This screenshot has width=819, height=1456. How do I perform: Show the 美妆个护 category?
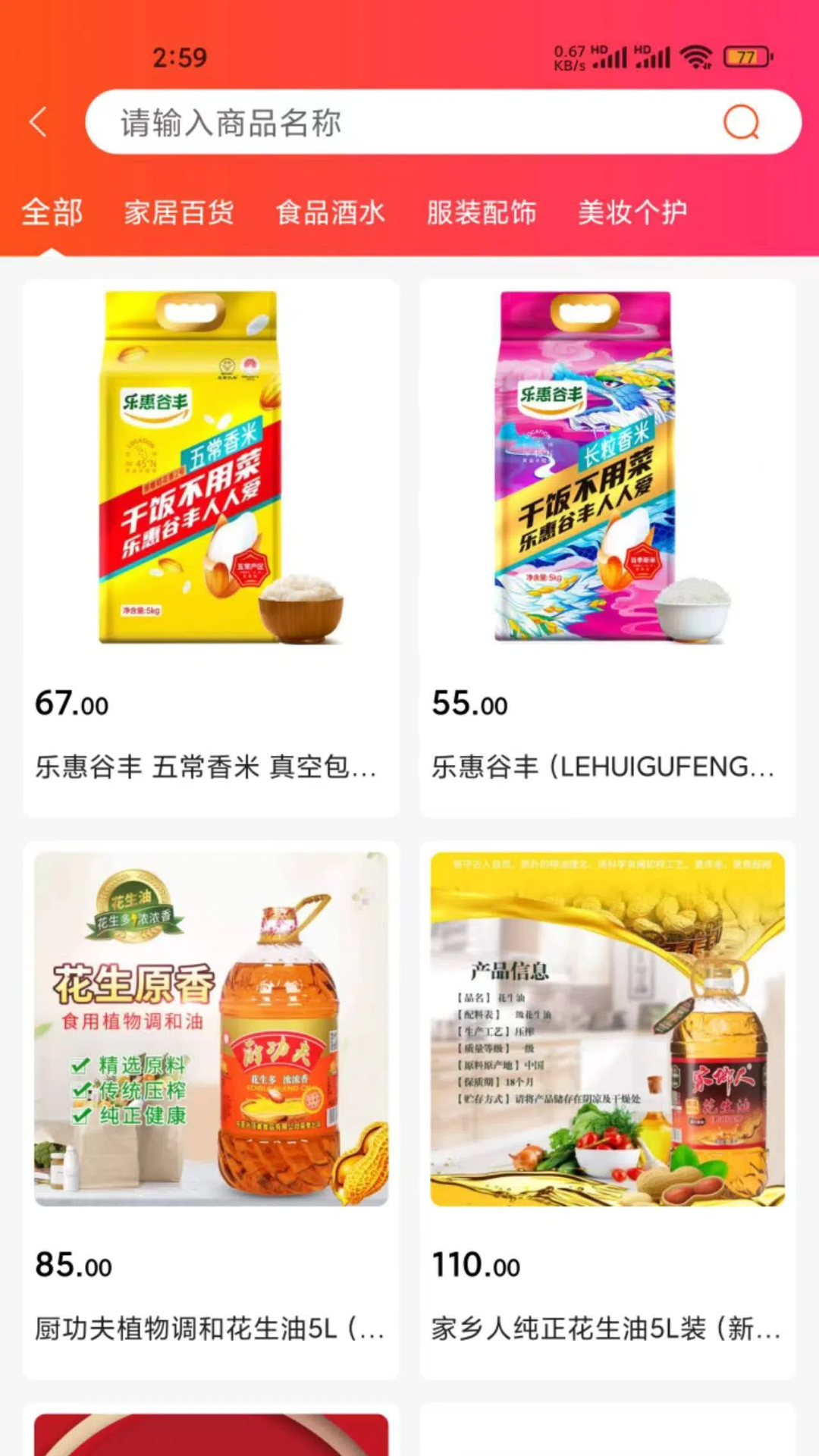632,212
